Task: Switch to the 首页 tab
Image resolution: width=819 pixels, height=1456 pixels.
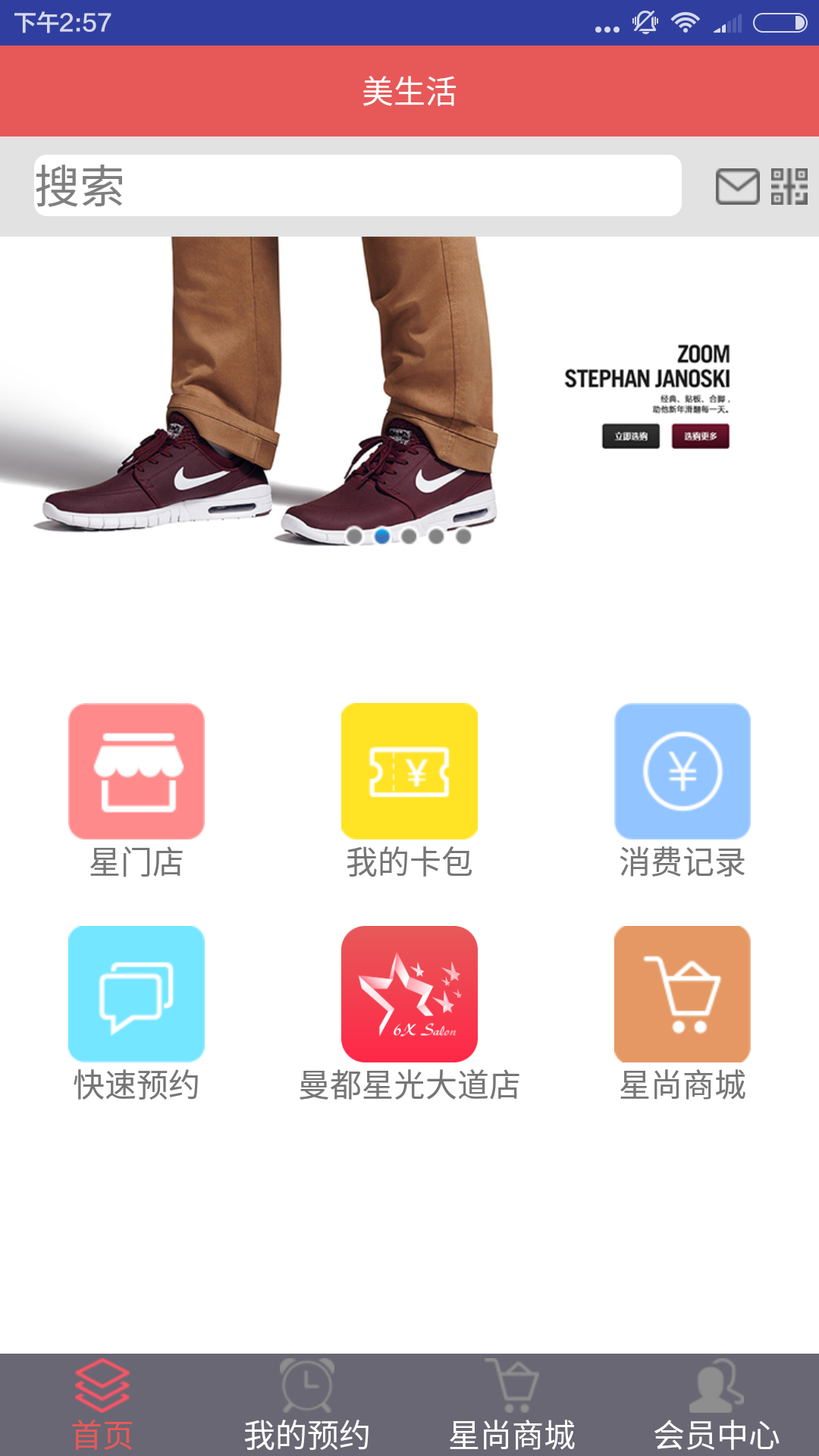Action: (x=102, y=1404)
